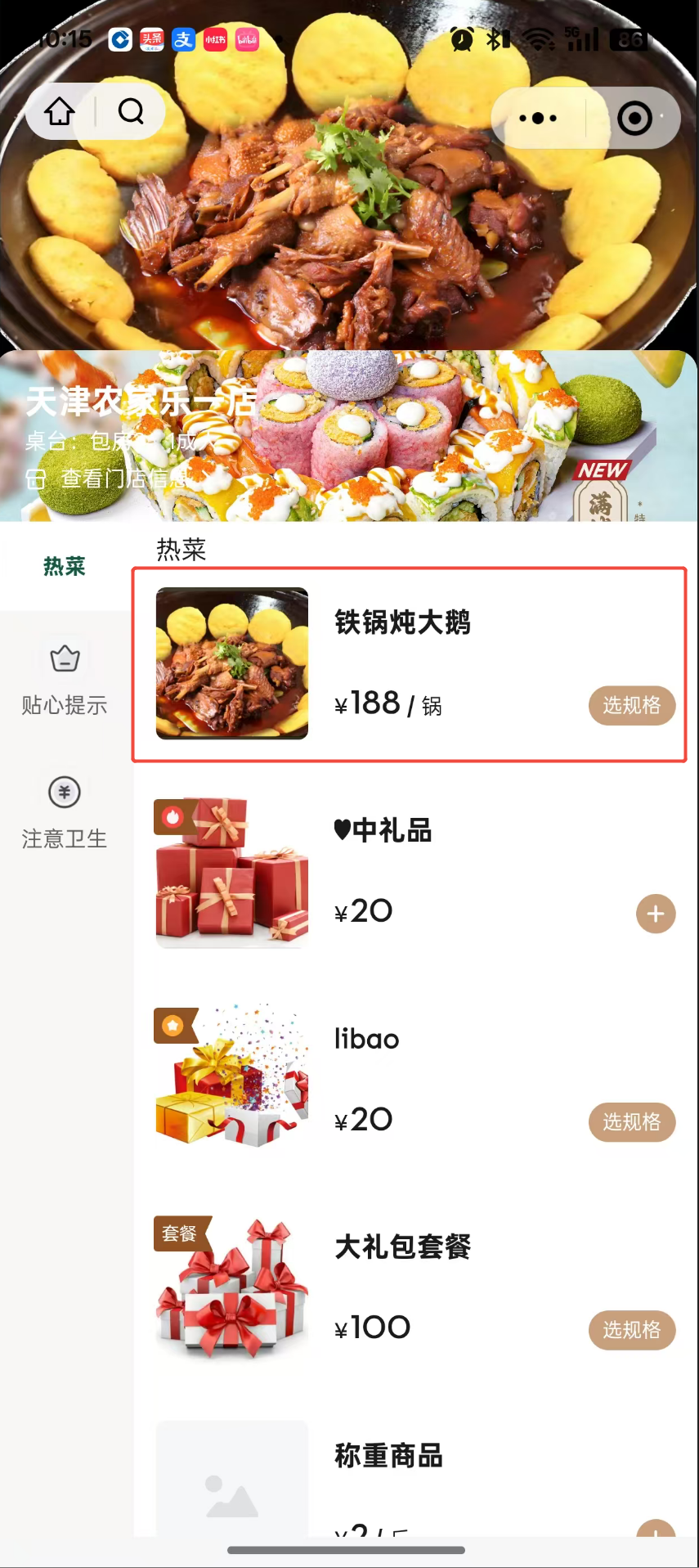
Task: Open the ♥中礼品 item picture
Action: (x=232, y=872)
